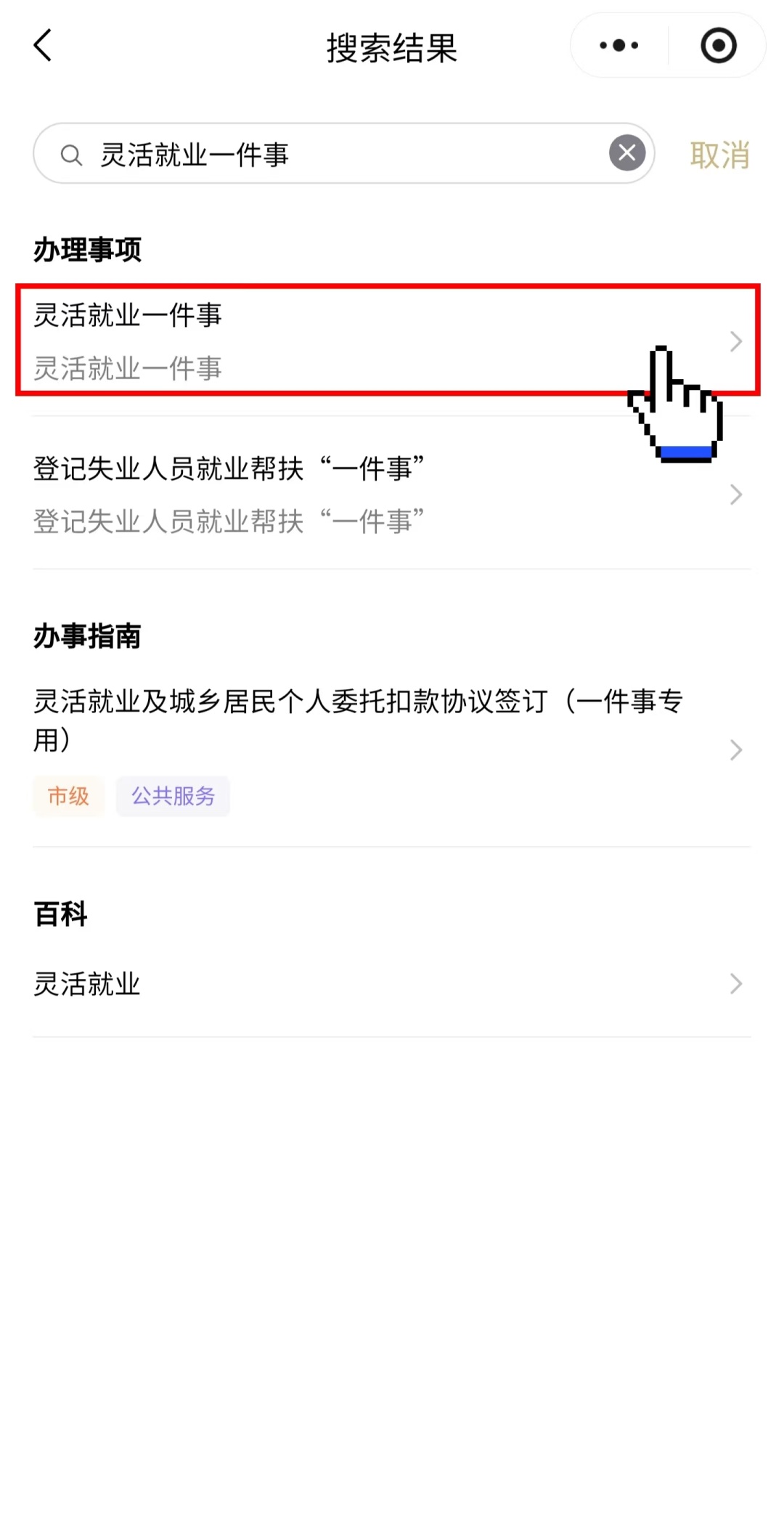Tap the search field with 灵活就业一件事
The height and width of the screenshot is (1520, 784).
point(334,154)
